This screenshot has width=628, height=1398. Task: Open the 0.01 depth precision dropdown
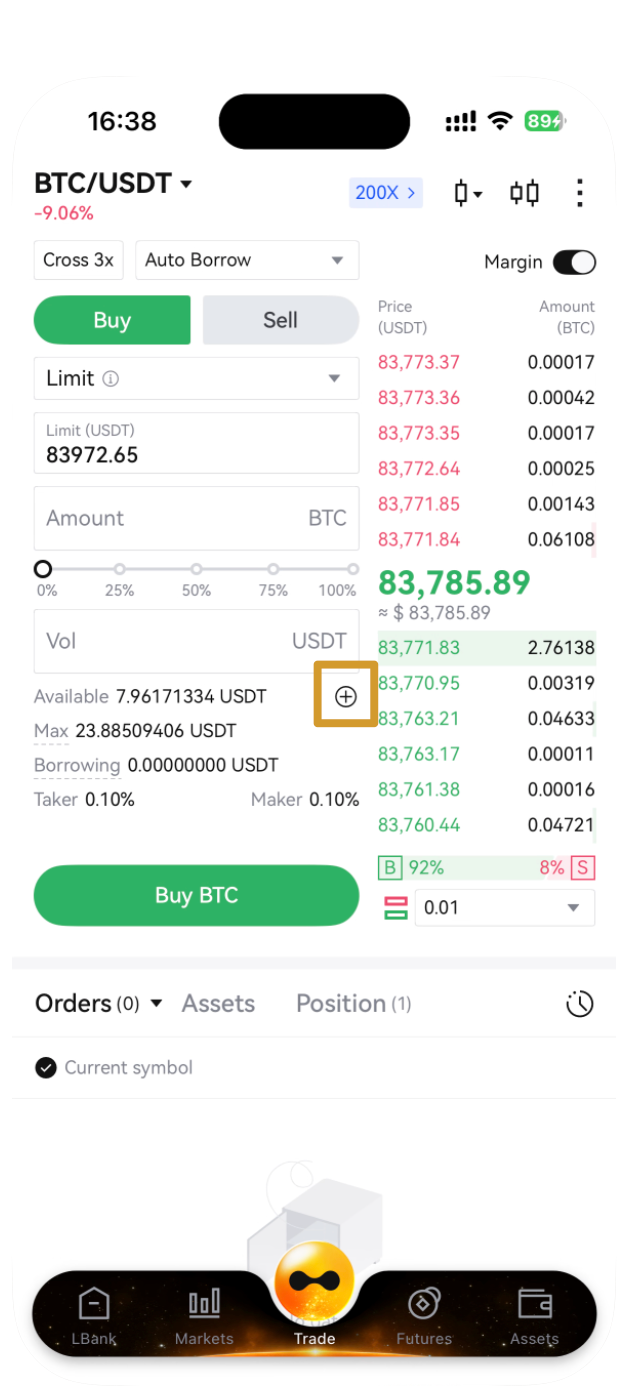click(x=504, y=908)
